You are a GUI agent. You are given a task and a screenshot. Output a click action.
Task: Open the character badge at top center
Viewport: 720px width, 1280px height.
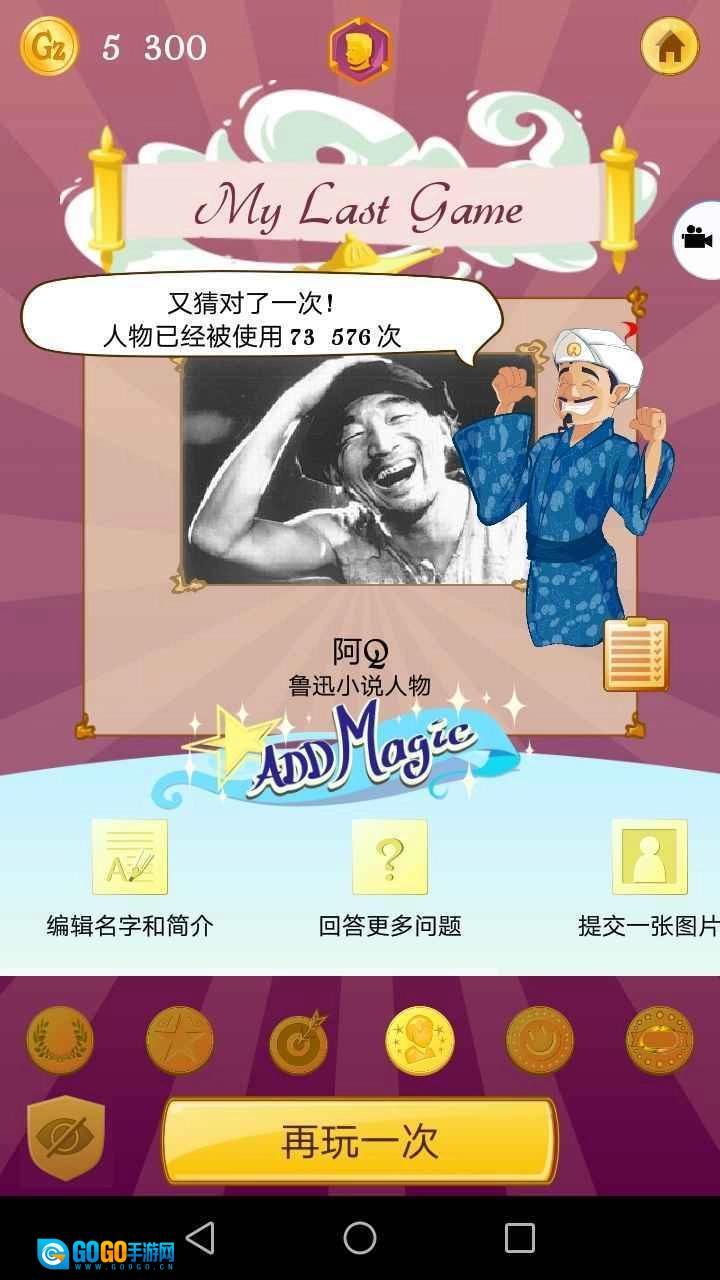(x=360, y=48)
